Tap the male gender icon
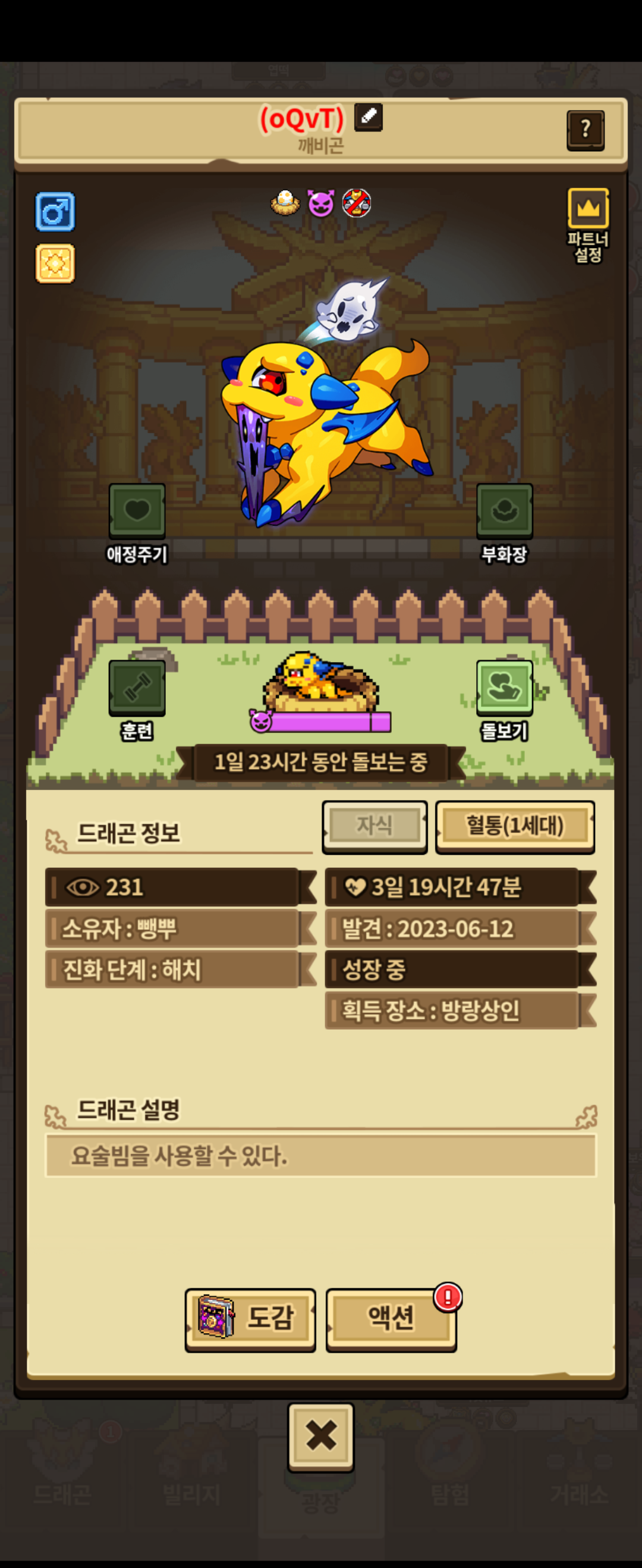 pos(55,212)
